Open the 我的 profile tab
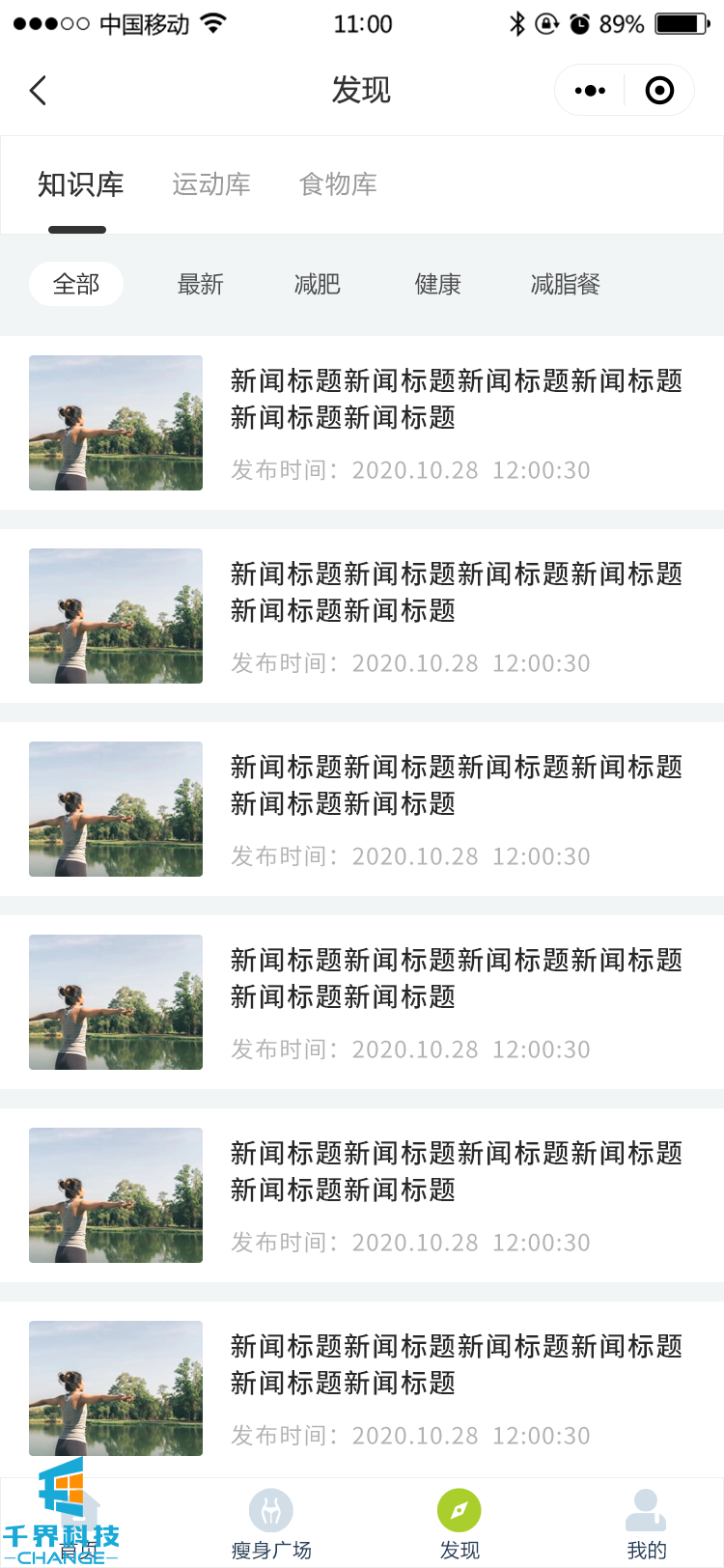This screenshot has height=1568, width=724. [647, 1525]
